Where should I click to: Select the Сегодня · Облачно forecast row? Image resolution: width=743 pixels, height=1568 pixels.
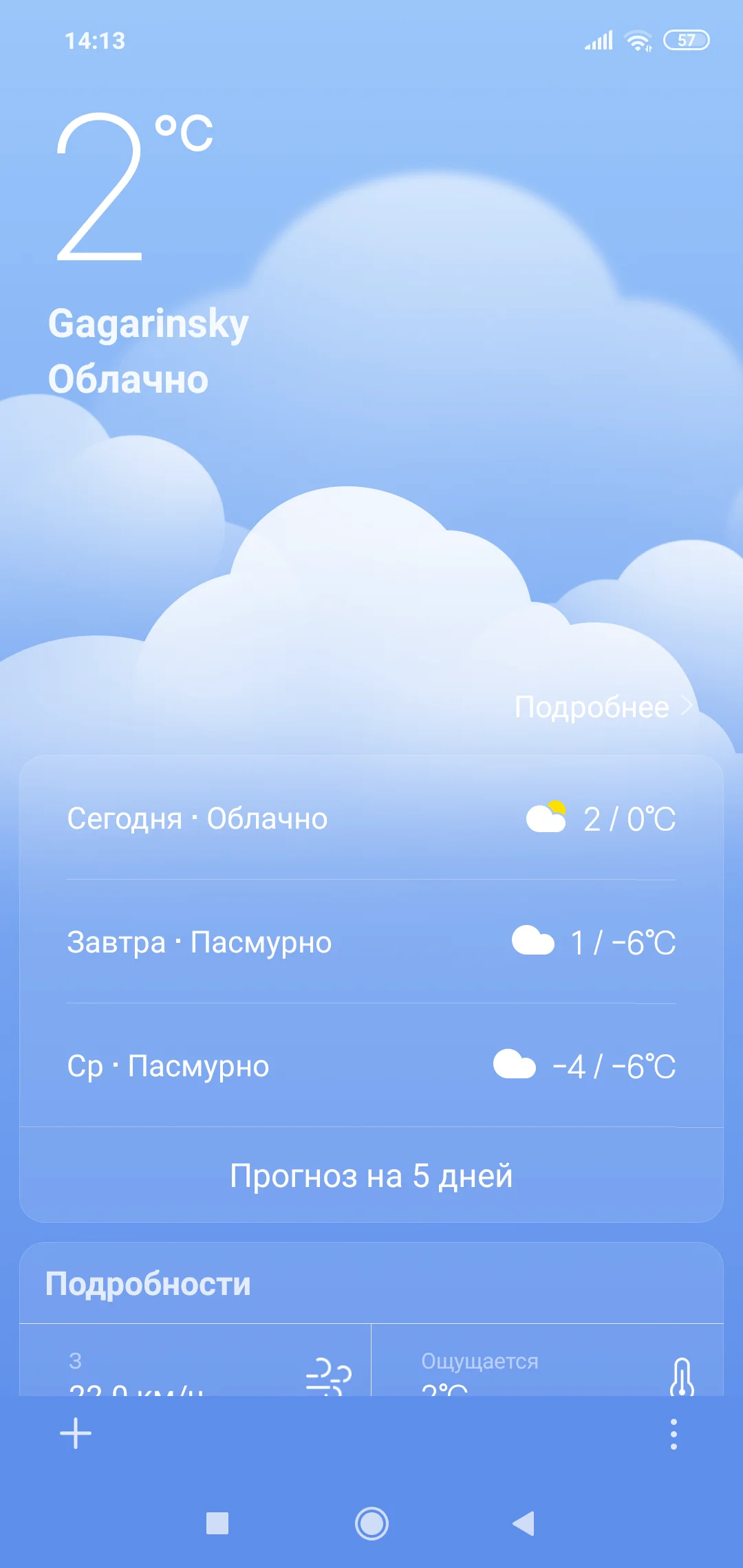371,818
